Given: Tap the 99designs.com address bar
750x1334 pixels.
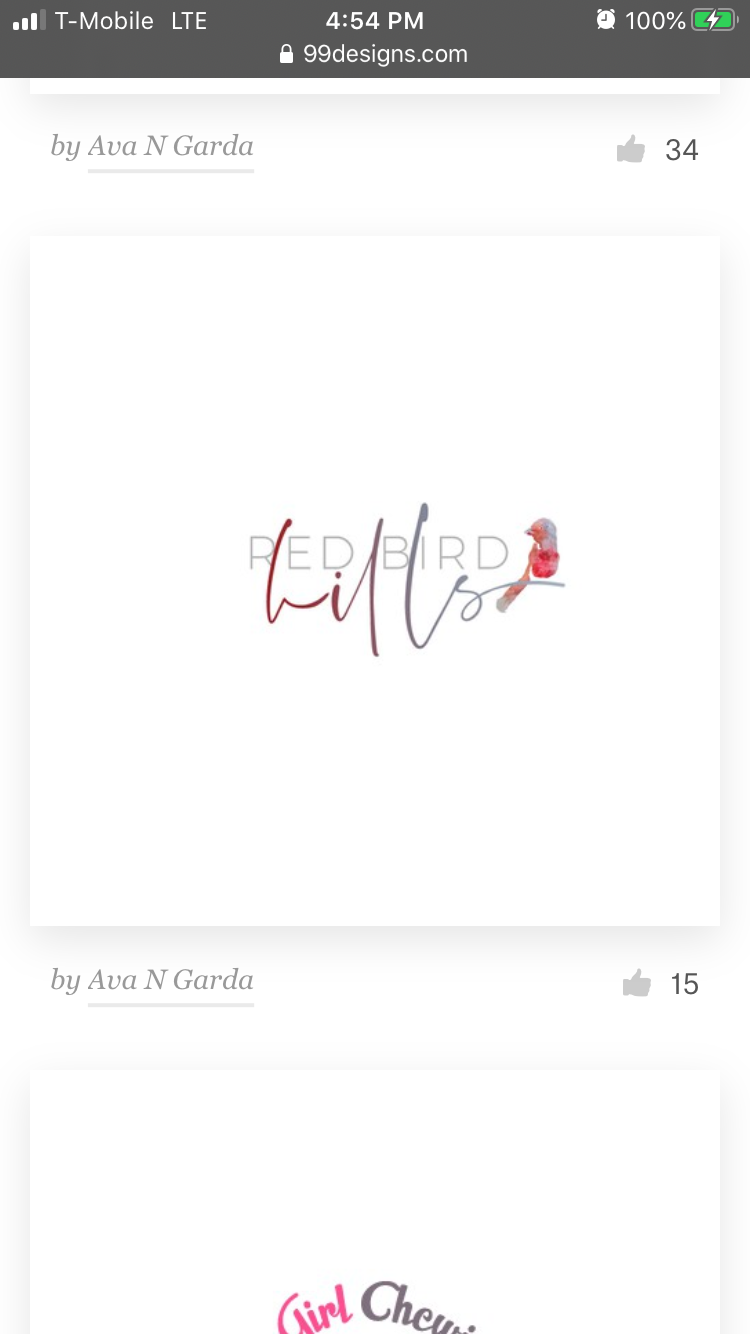Looking at the screenshot, I should coord(375,54).
